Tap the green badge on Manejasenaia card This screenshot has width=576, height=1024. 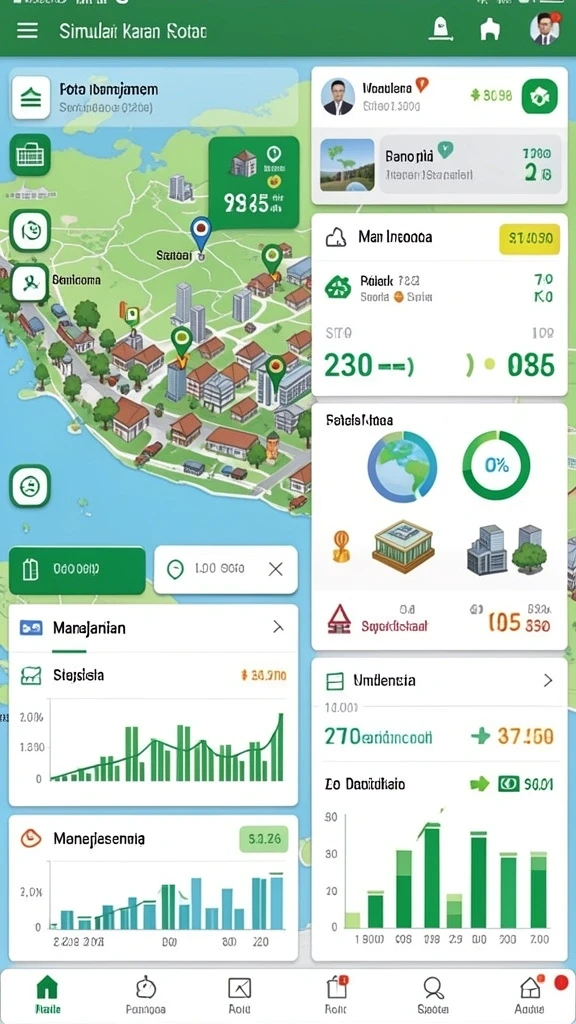click(x=264, y=839)
